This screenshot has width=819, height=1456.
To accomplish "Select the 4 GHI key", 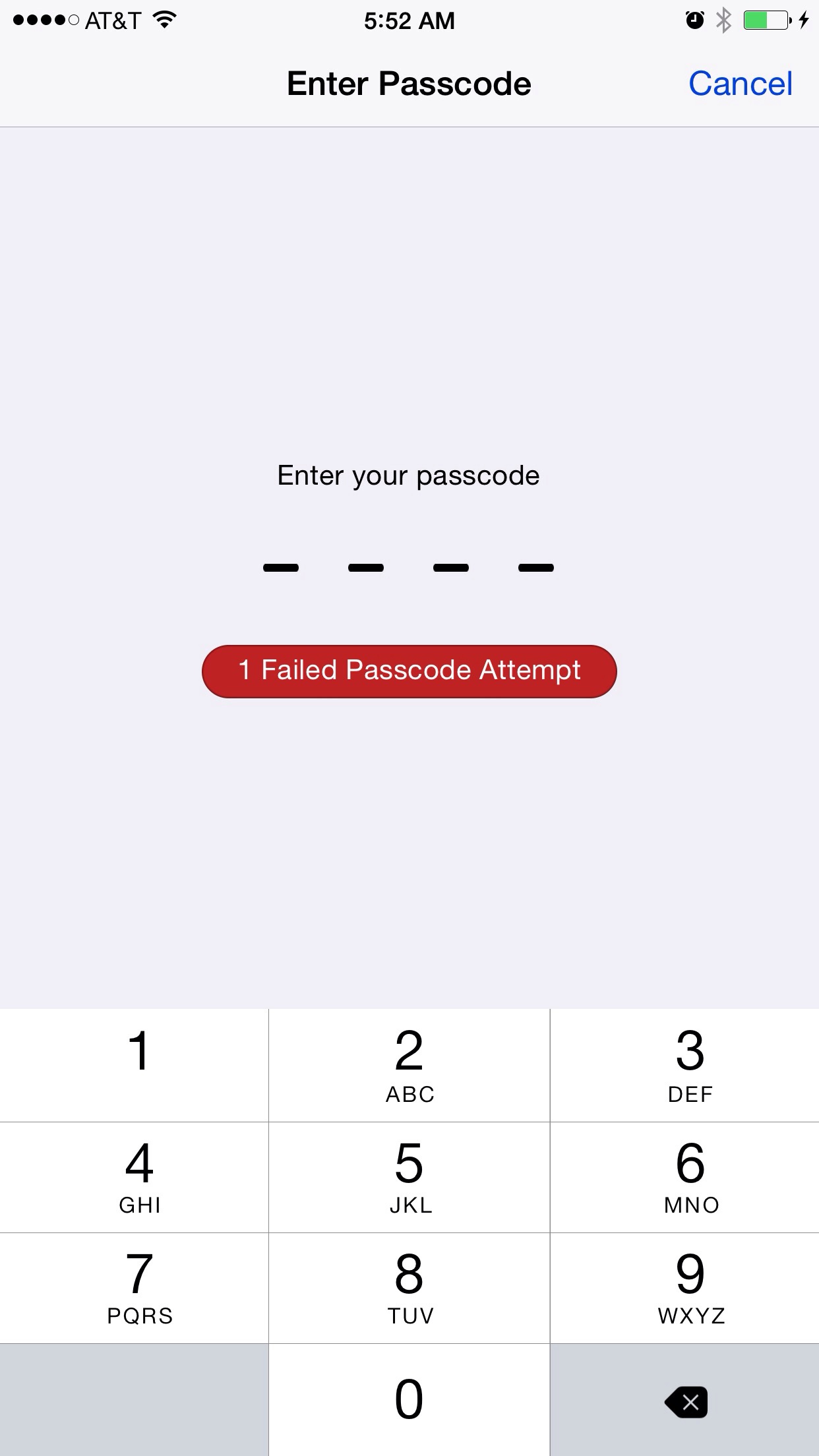I will click(134, 1177).
